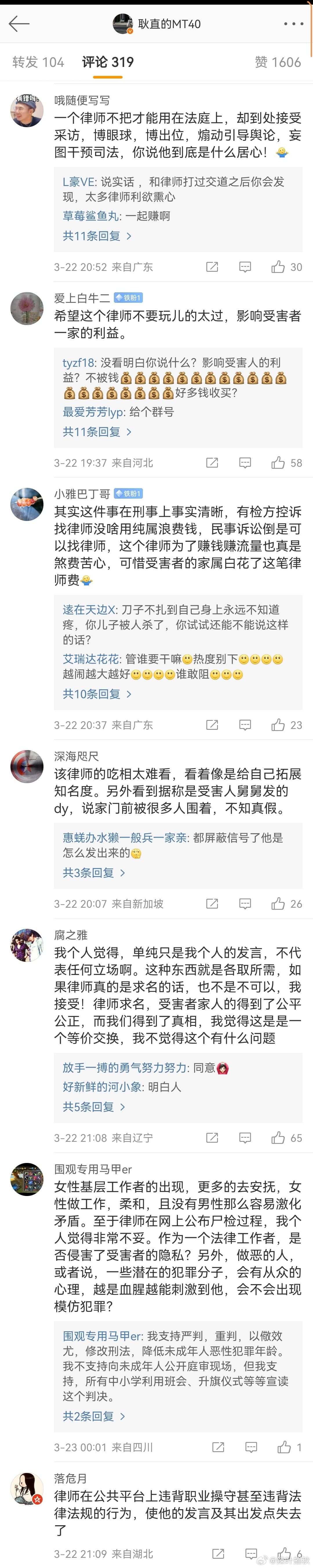Open the profile name 耿直的MT40 in header

(169, 24)
